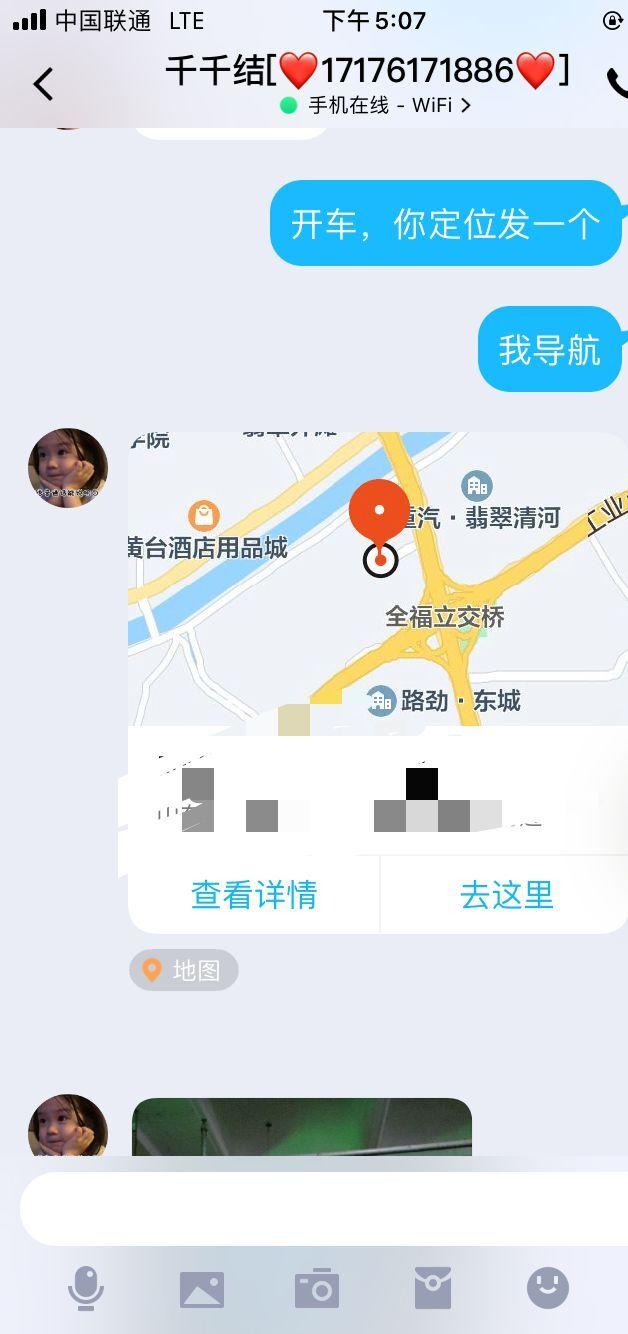Go back from the chat

coord(43,84)
